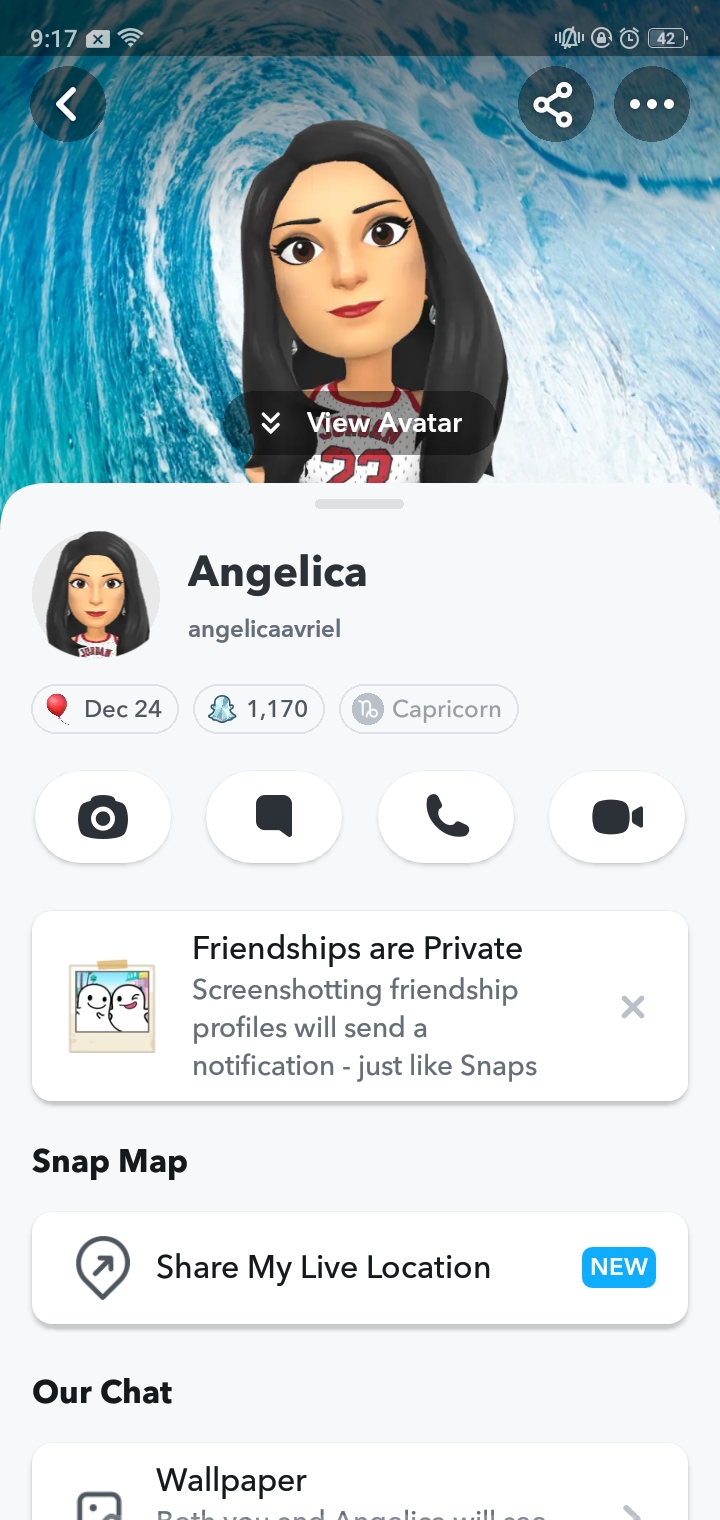
Task: Tap the View Avatar button
Action: coord(361,423)
